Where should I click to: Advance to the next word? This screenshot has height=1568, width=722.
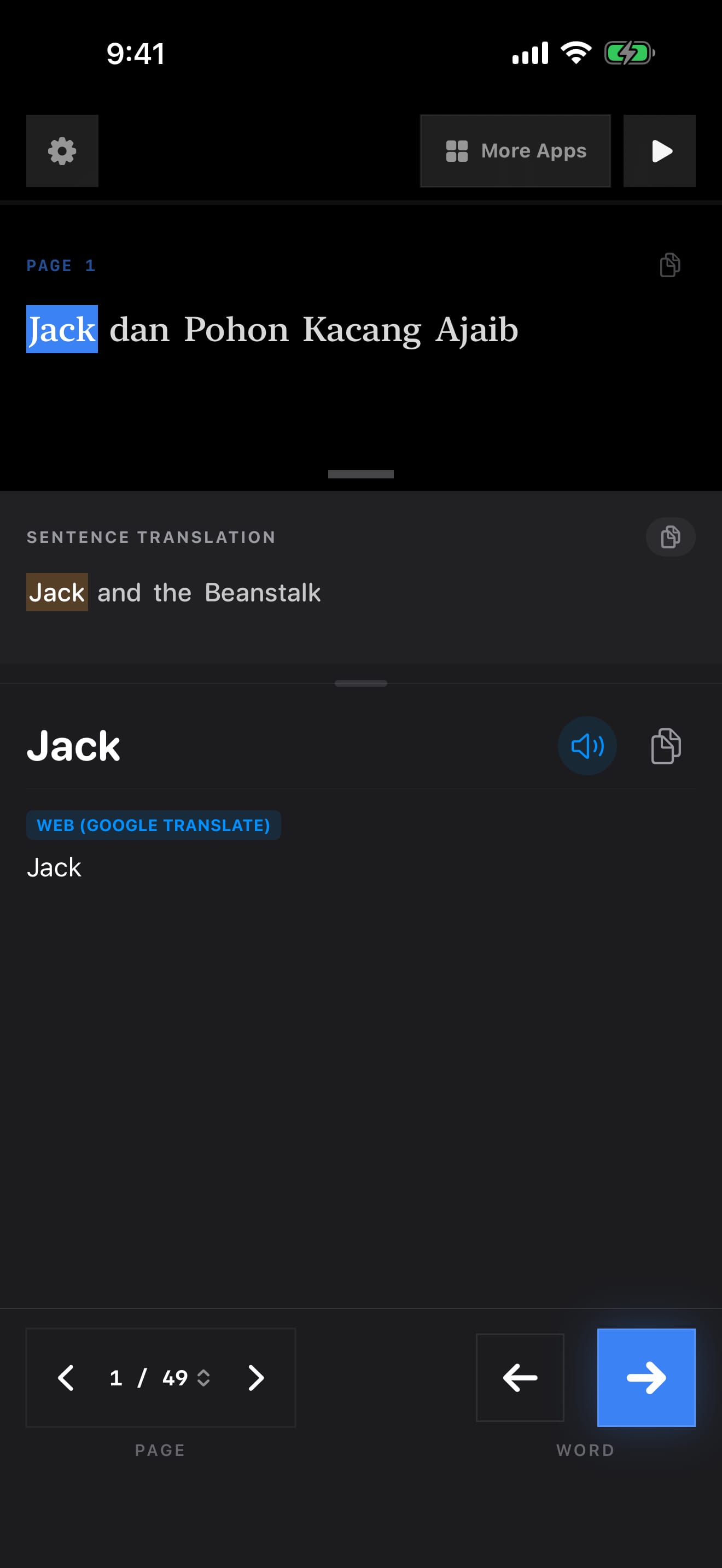(646, 1378)
